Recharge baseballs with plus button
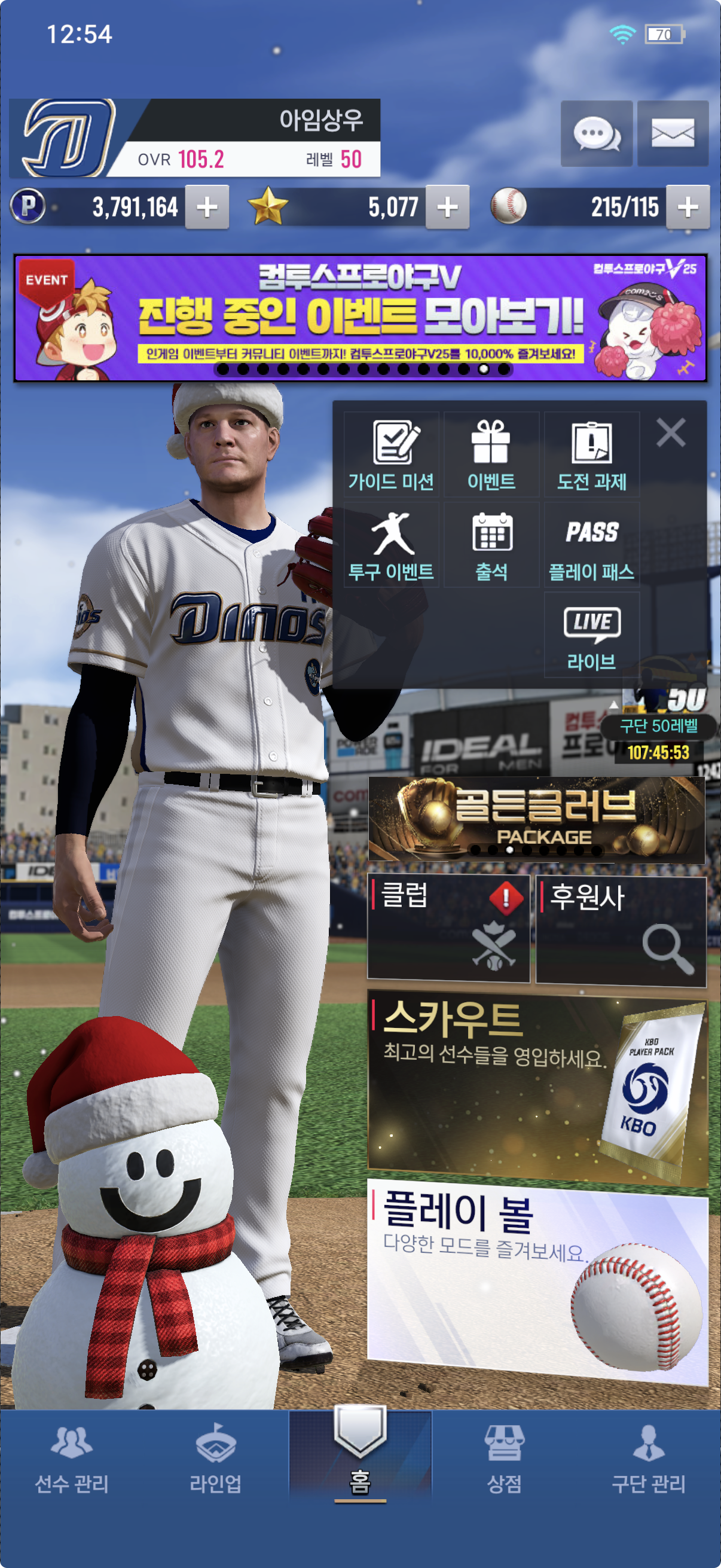 [688, 208]
